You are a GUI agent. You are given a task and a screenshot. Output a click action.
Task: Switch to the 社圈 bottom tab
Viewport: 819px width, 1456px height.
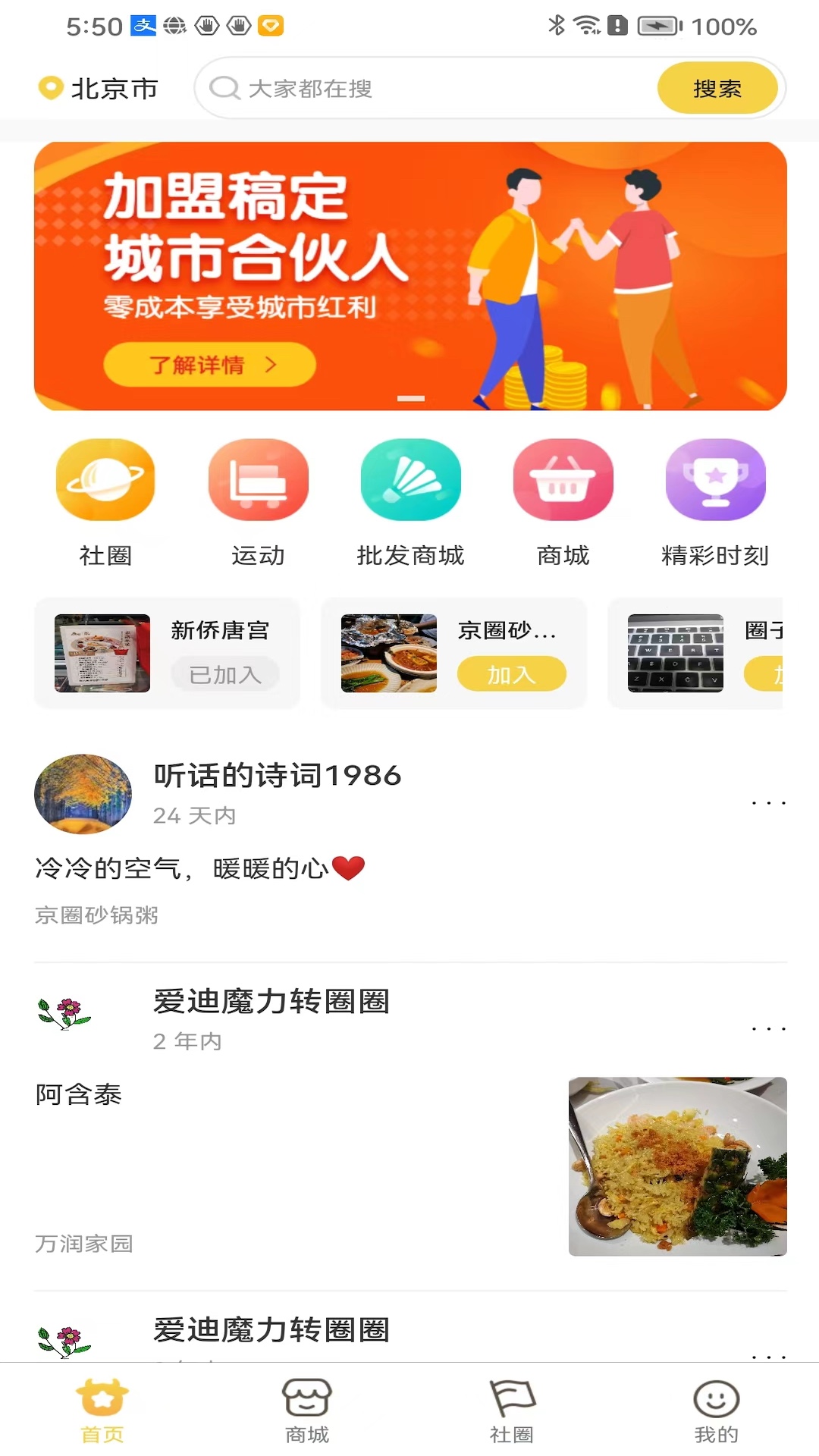pos(512,1410)
